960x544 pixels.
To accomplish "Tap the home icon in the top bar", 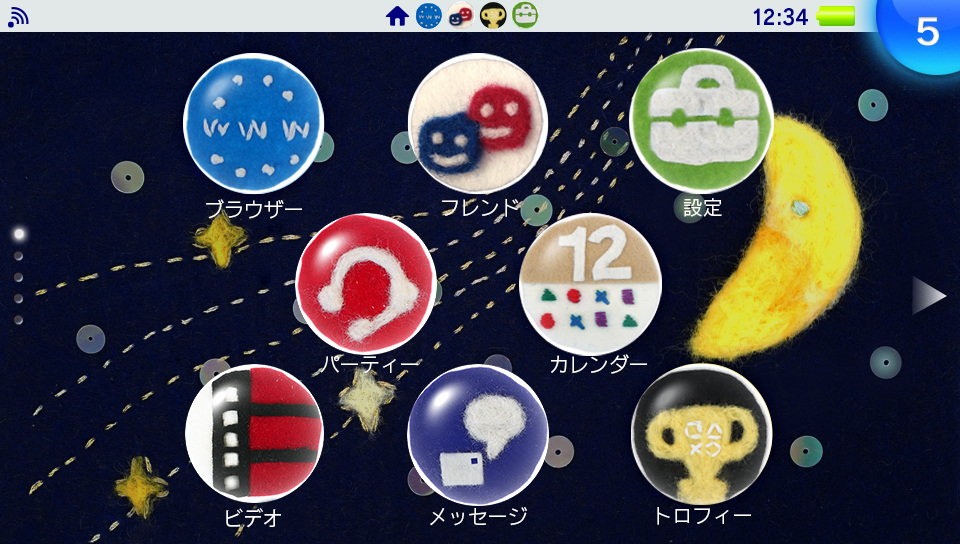I will tap(397, 16).
